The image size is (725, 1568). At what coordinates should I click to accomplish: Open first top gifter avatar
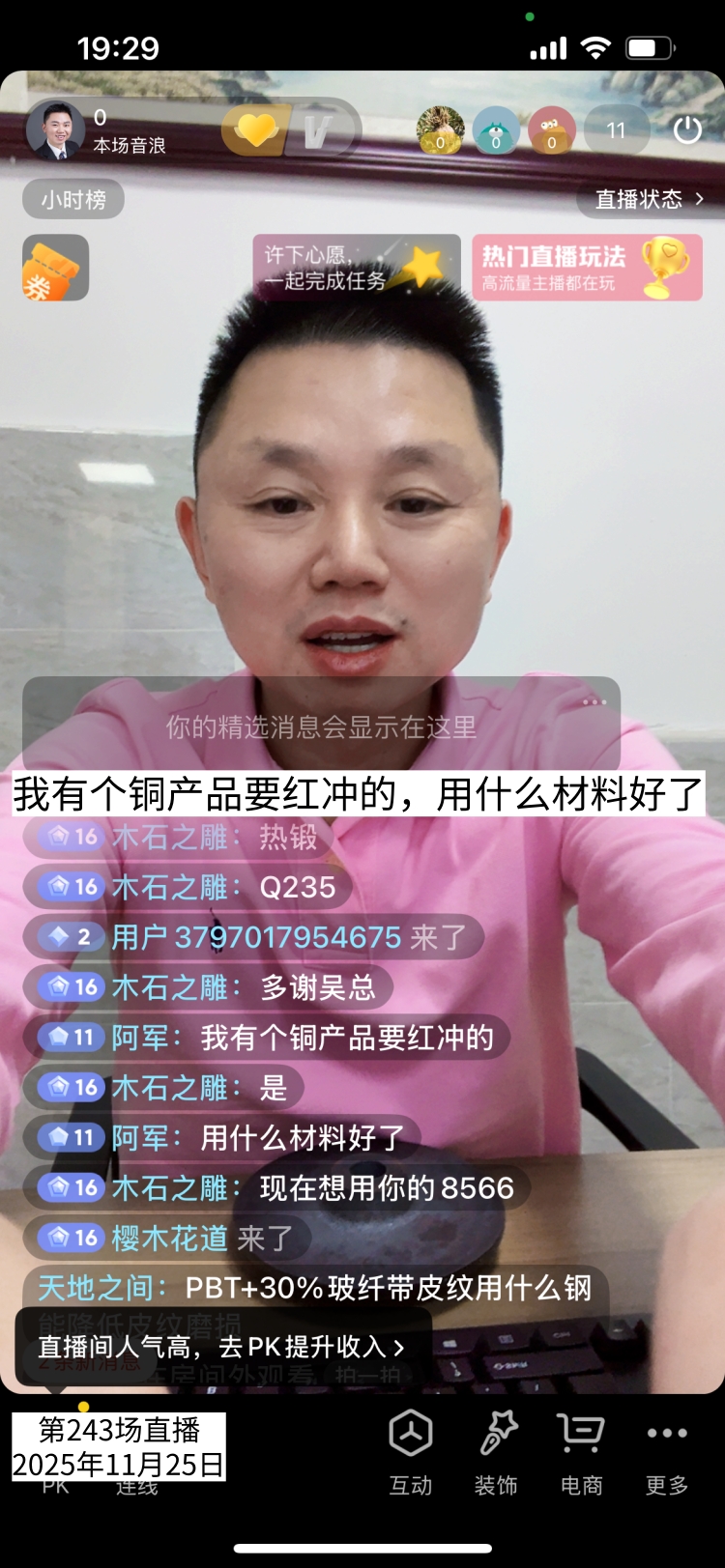tap(440, 130)
